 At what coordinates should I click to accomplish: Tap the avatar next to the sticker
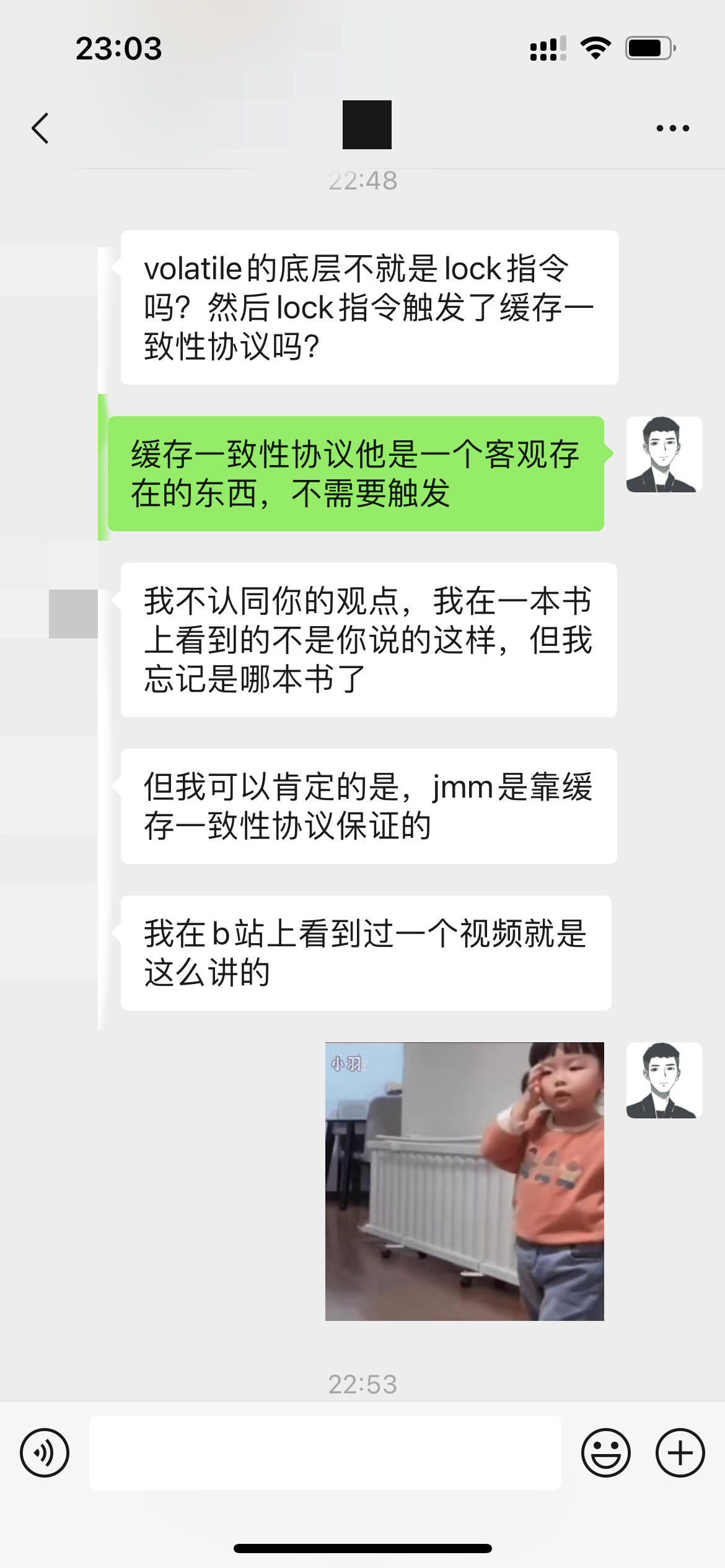[664, 1081]
